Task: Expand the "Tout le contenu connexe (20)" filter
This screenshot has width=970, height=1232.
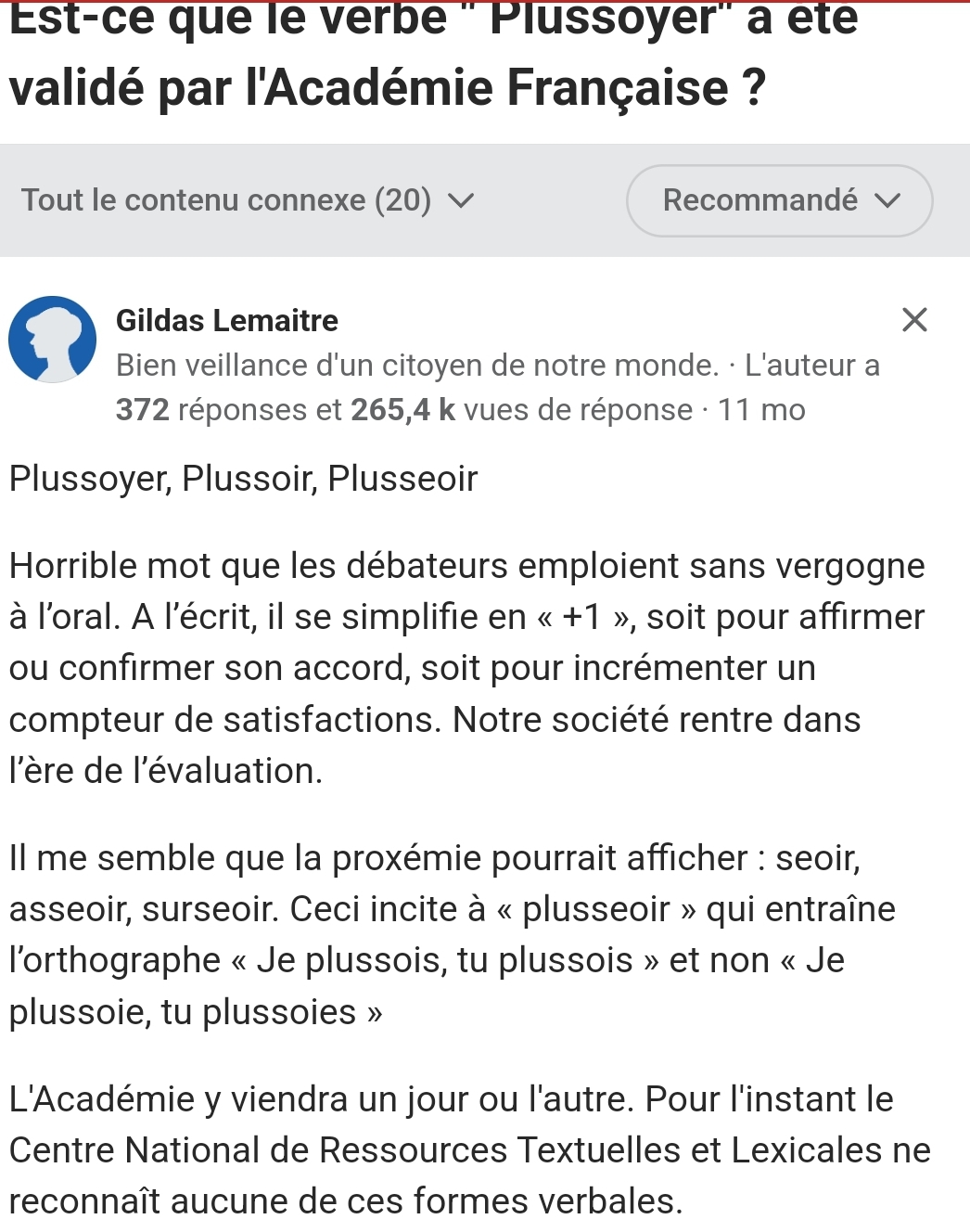Action: pos(248,200)
